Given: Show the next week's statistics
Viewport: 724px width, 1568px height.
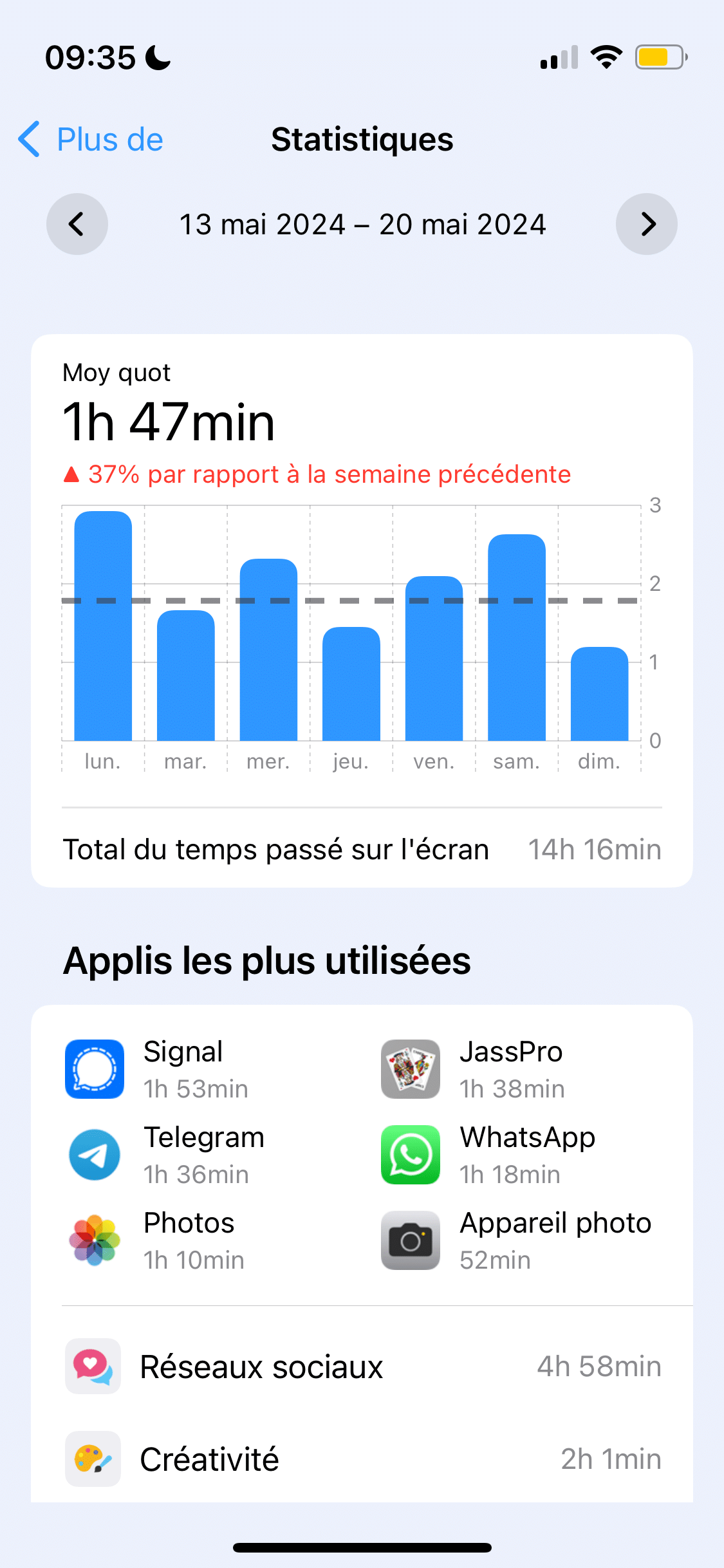Looking at the screenshot, I should (646, 224).
